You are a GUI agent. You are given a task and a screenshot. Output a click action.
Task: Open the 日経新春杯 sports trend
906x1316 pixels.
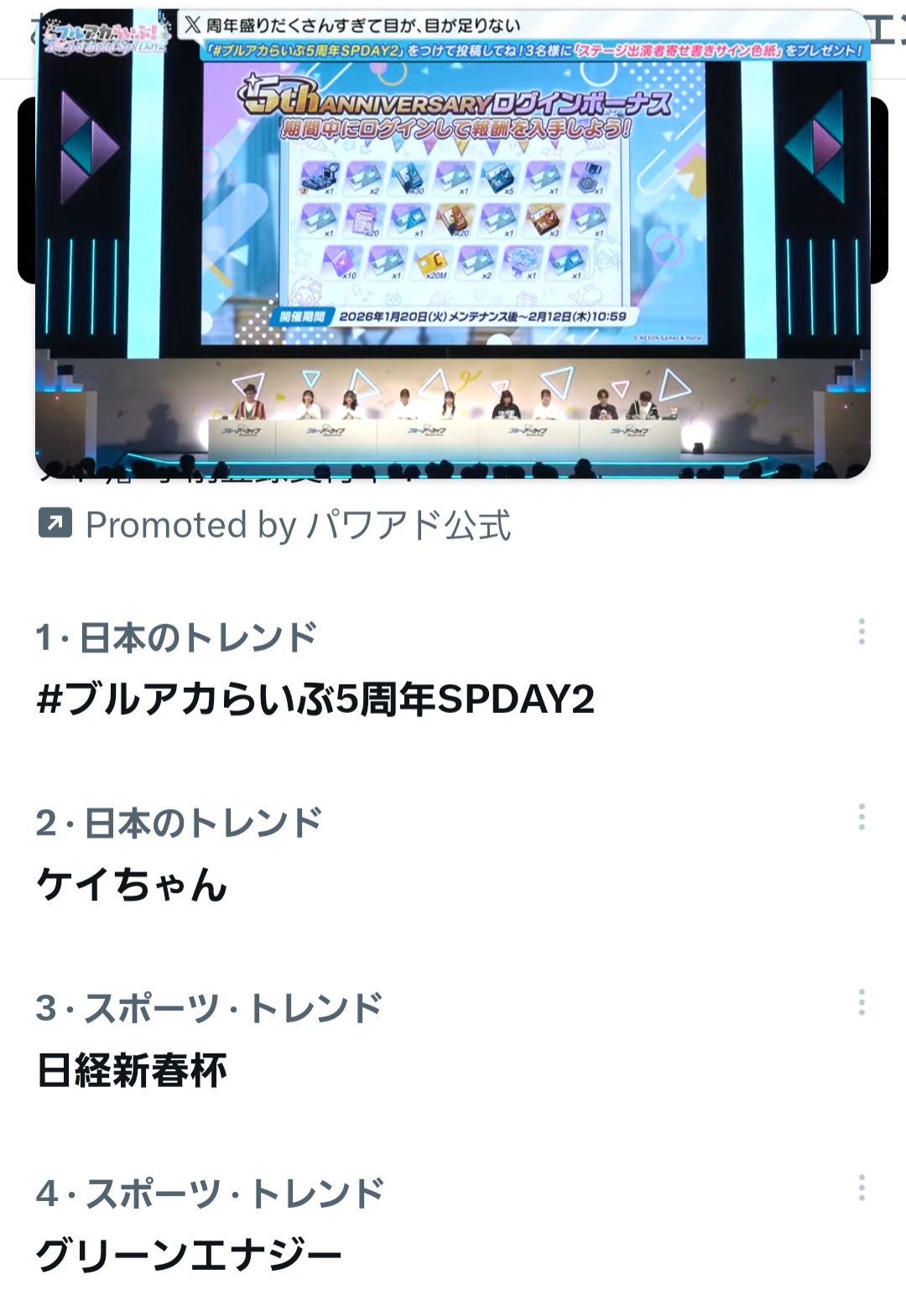pyautogui.click(x=132, y=1070)
